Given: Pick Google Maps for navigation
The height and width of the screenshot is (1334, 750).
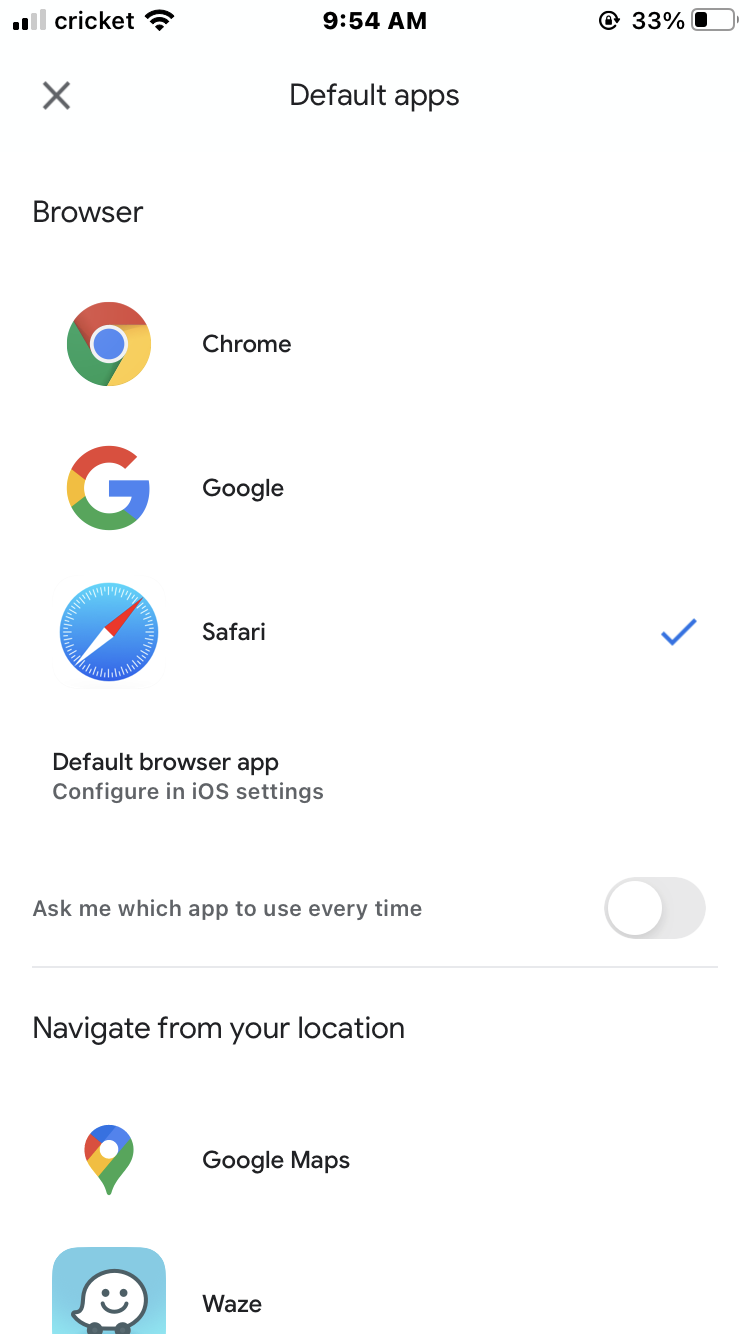Looking at the screenshot, I should [375, 1160].
